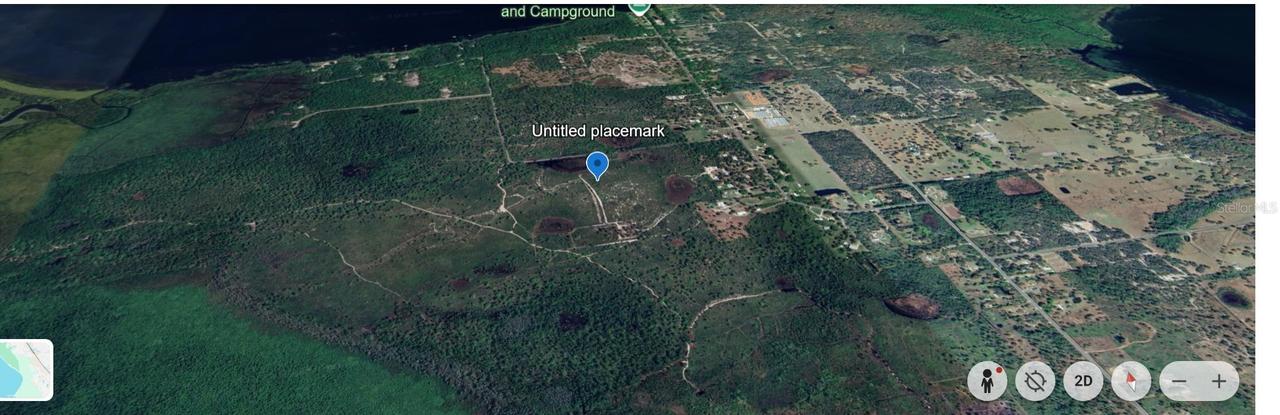This screenshot has height=415, width=1280.
Task: Tap the disabled my-location button
Action: click(x=1035, y=381)
